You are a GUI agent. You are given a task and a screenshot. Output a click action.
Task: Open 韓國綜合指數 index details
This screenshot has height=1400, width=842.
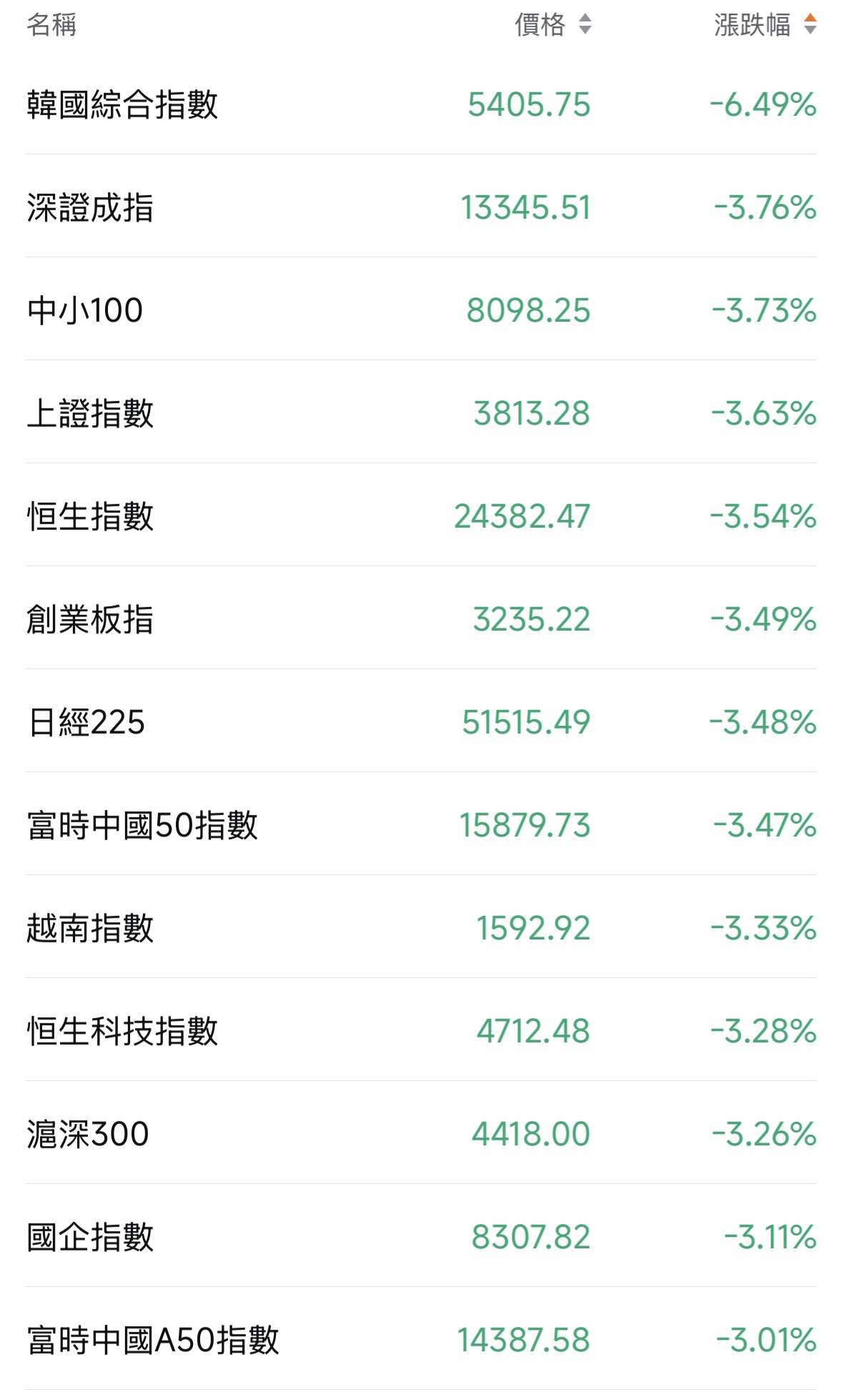click(x=122, y=105)
